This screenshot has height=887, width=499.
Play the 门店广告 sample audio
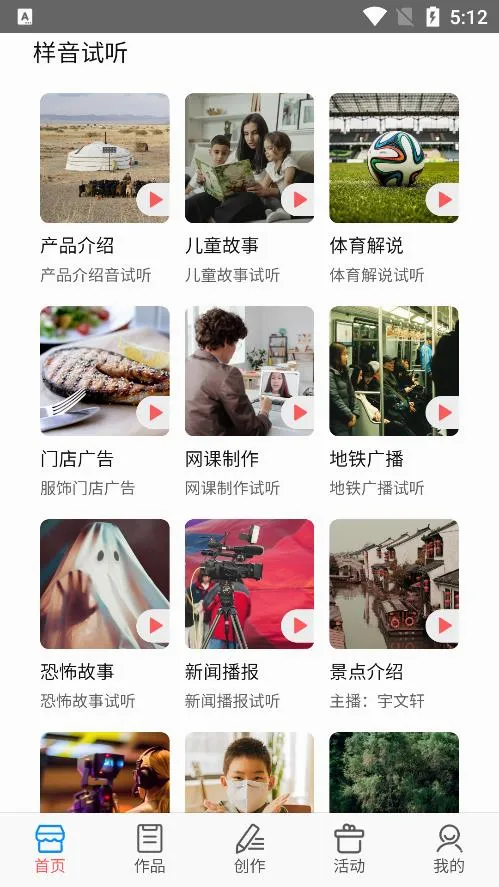[x=153, y=413]
